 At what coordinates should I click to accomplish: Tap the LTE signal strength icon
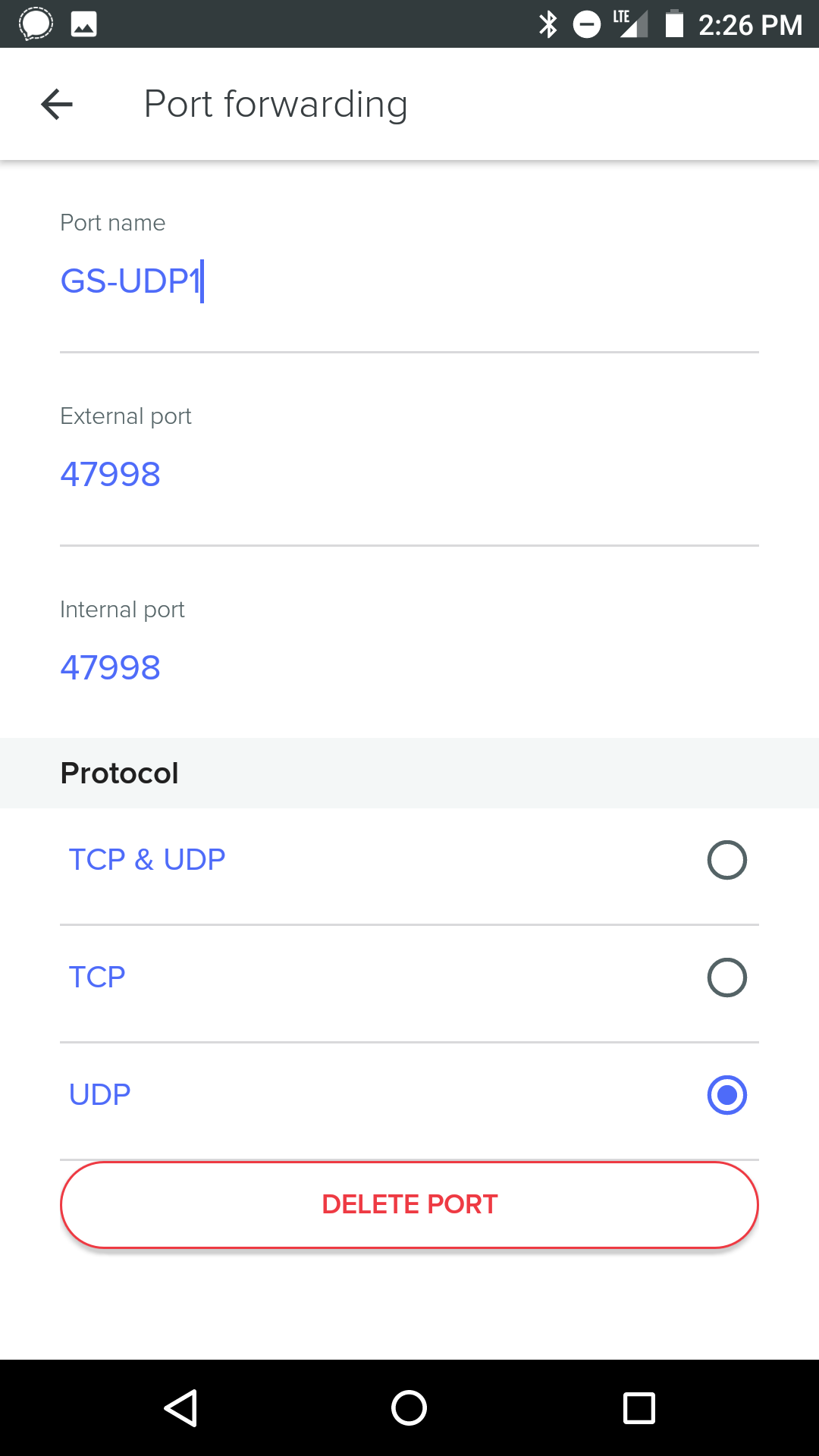[x=632, y=24]
